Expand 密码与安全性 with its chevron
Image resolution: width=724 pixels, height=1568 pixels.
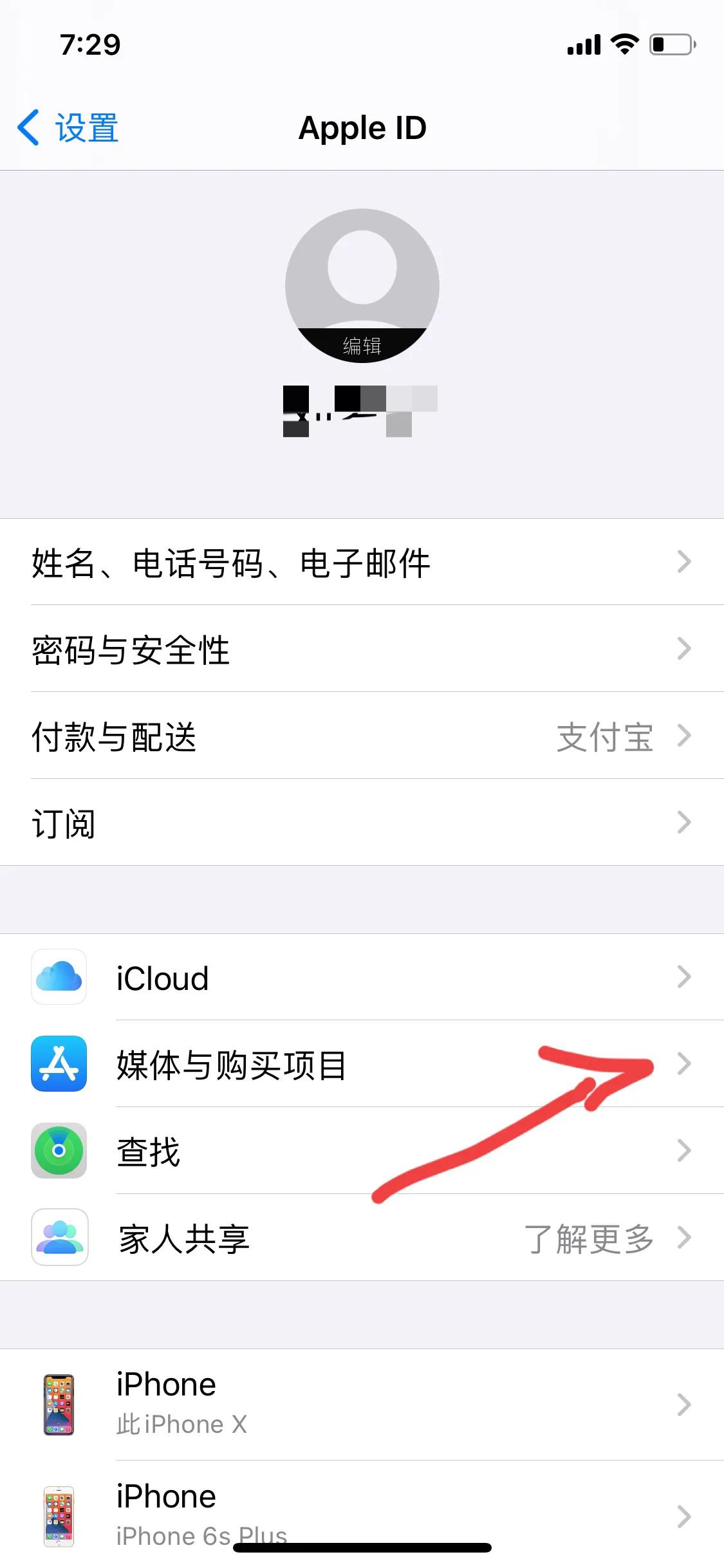coord(684,650)
